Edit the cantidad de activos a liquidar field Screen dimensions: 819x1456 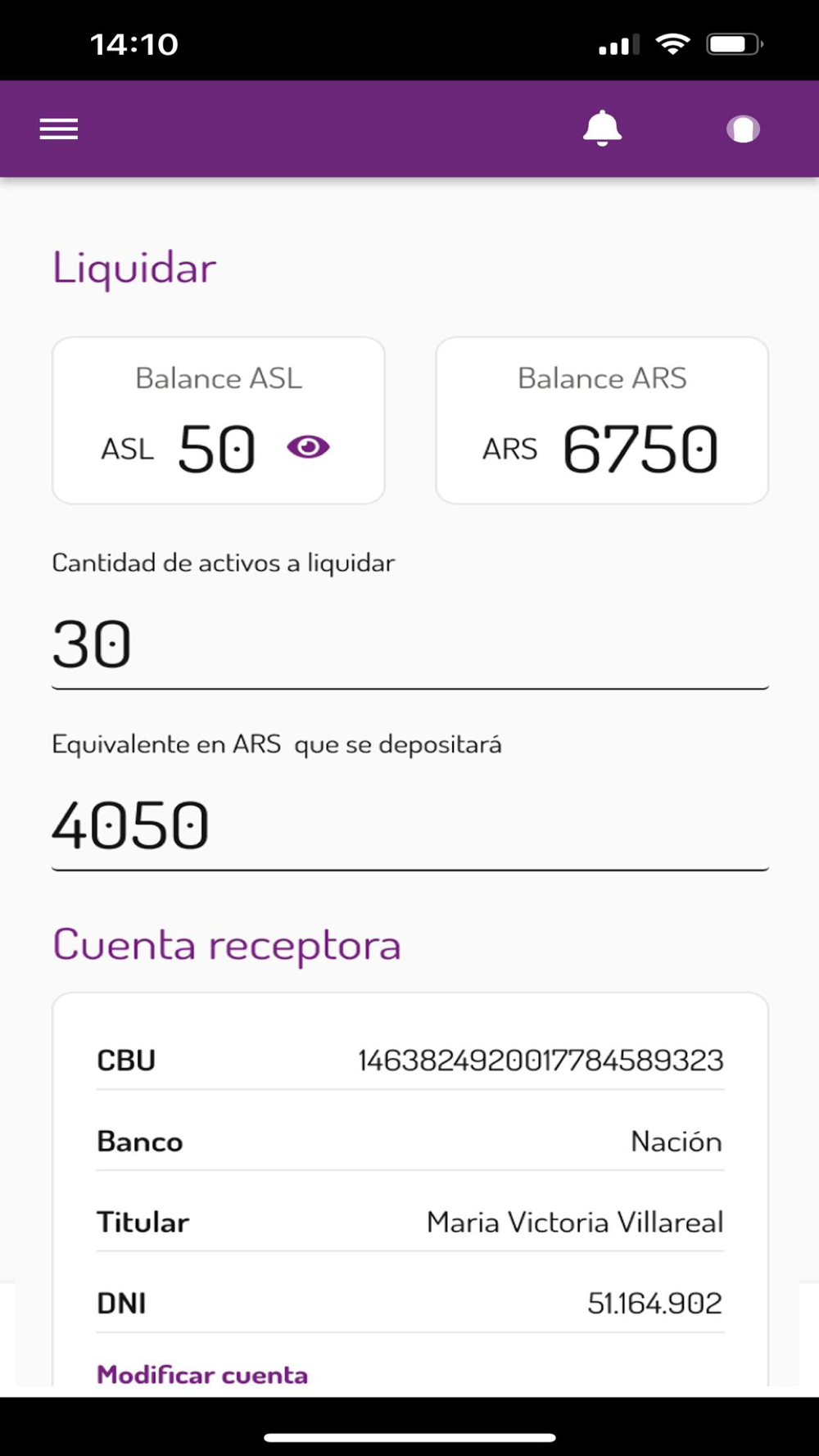[x=409, y=645]
